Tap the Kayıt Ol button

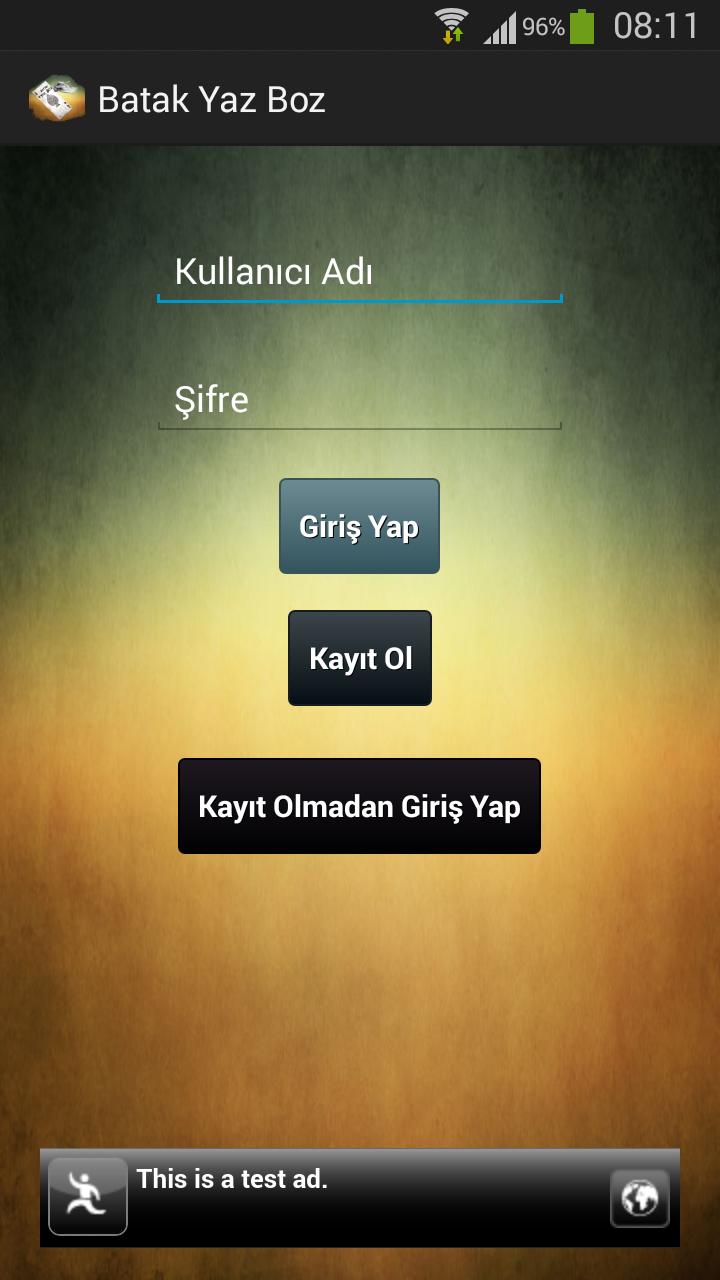pyautogui.click(x=359, y=658)
